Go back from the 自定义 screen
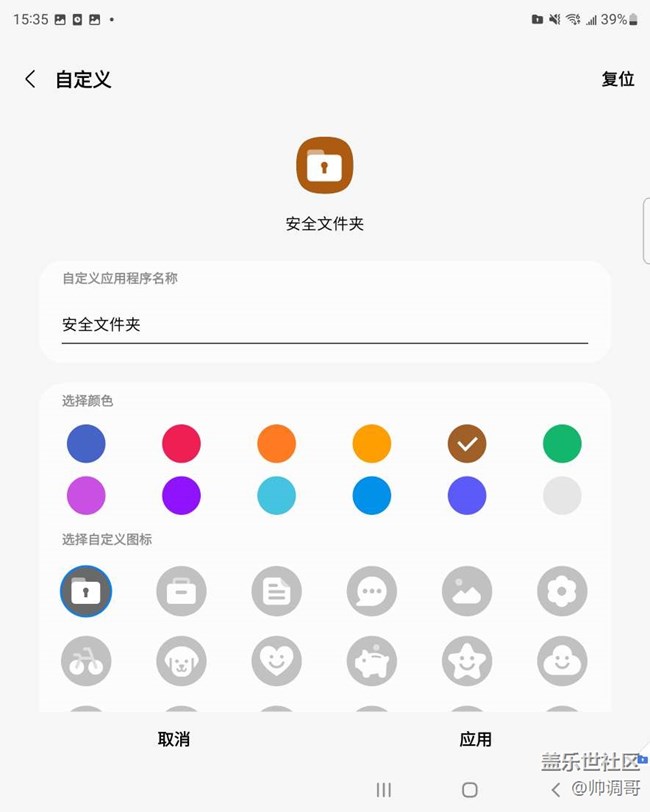The width and height of the screenshot is (650, 812). (x=30, y=80)
